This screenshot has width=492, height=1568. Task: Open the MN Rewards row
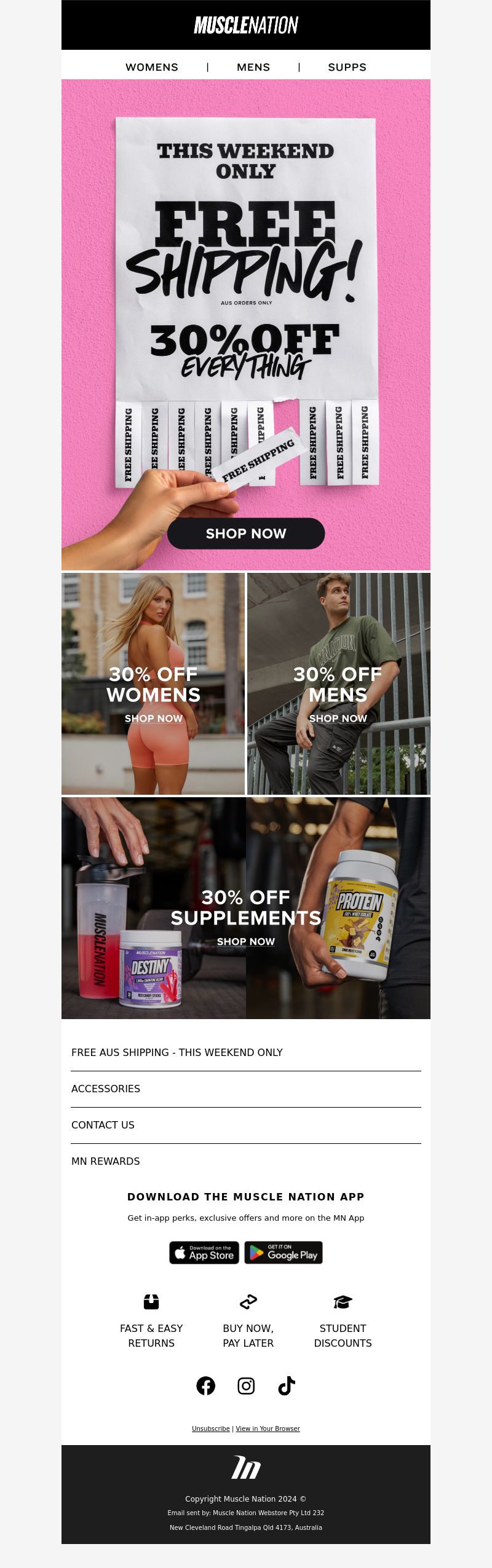[x=106, y=1161]
